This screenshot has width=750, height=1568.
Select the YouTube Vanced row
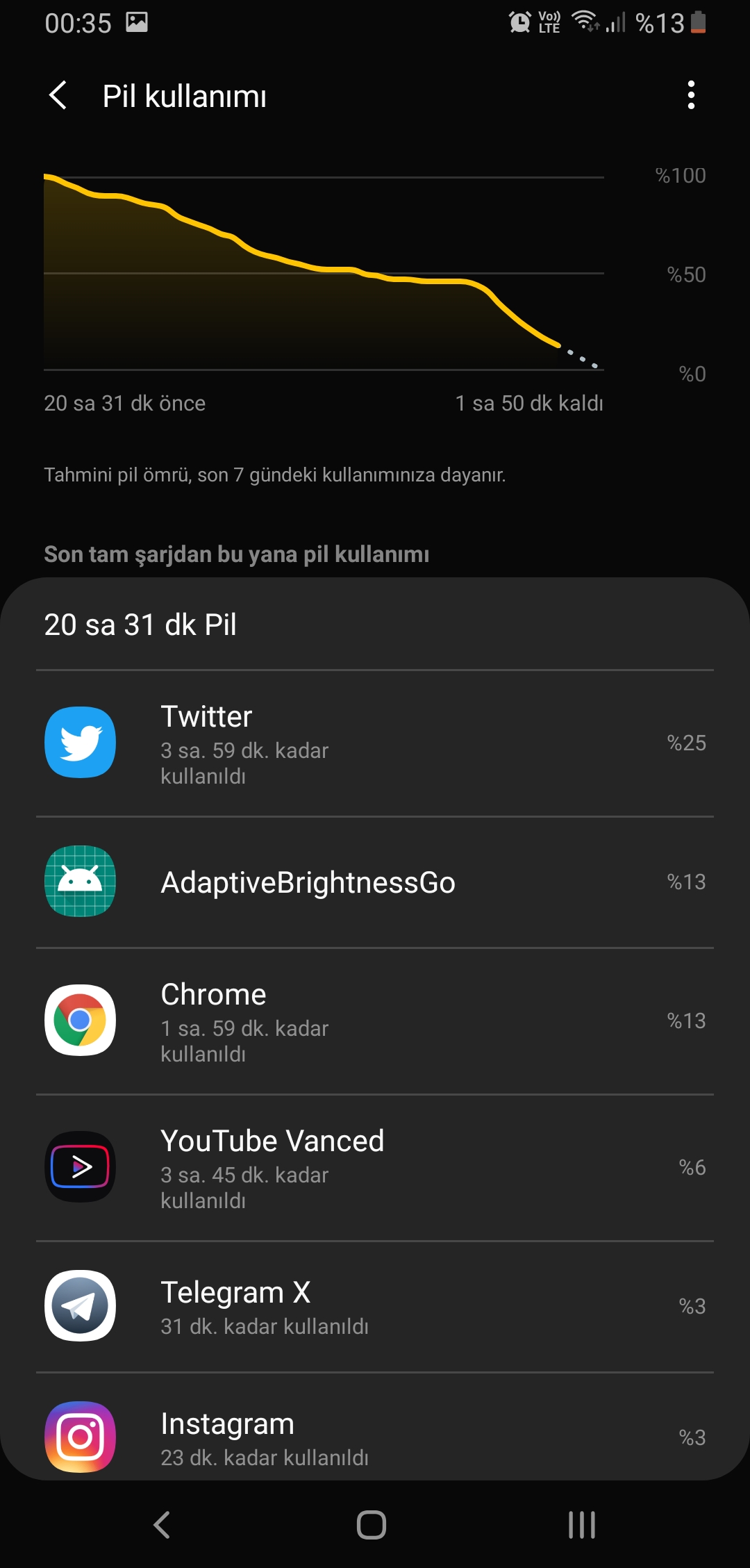[375, 1168]
